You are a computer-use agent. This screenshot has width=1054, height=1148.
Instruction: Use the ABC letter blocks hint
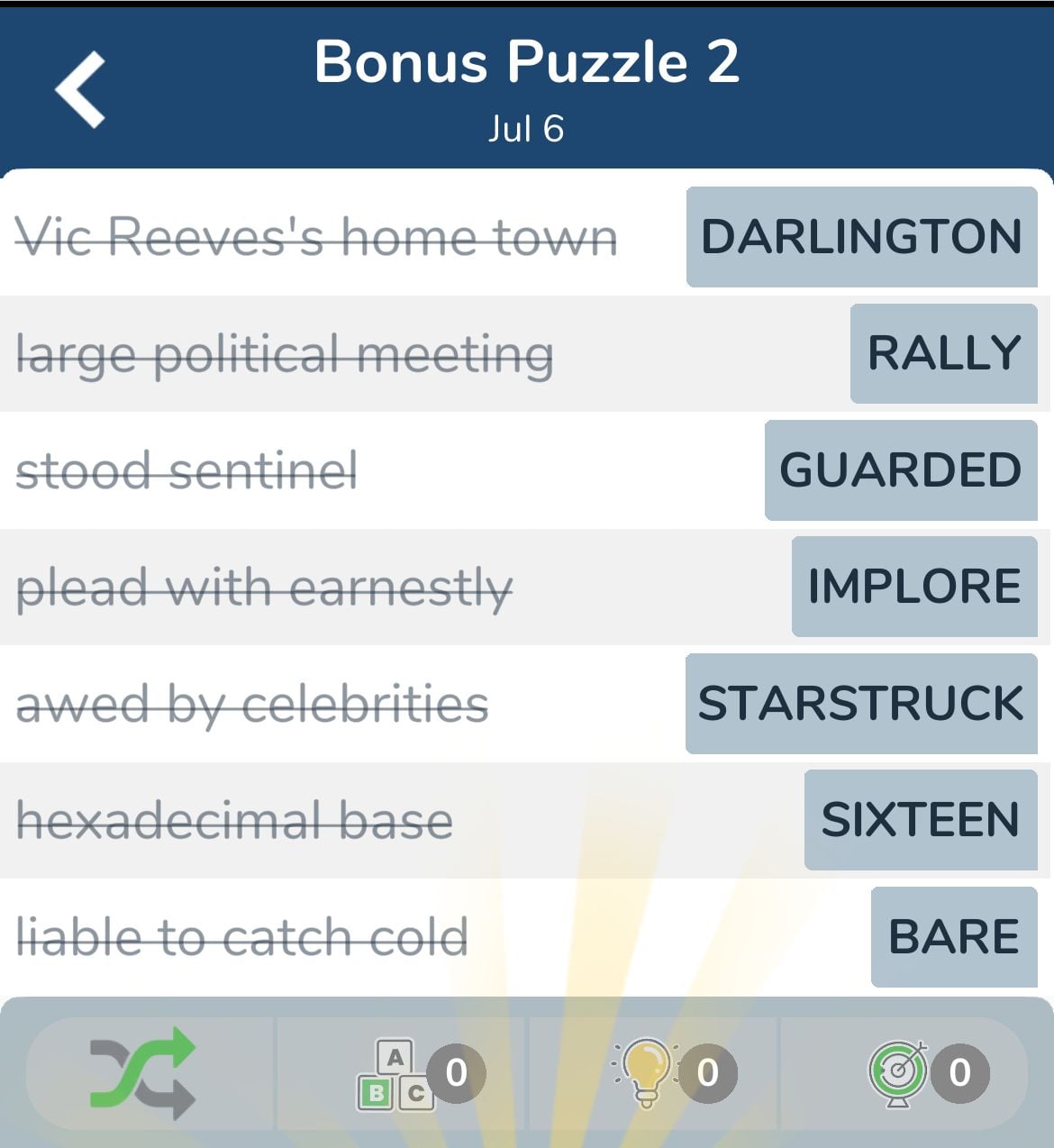pos(396,1072)
